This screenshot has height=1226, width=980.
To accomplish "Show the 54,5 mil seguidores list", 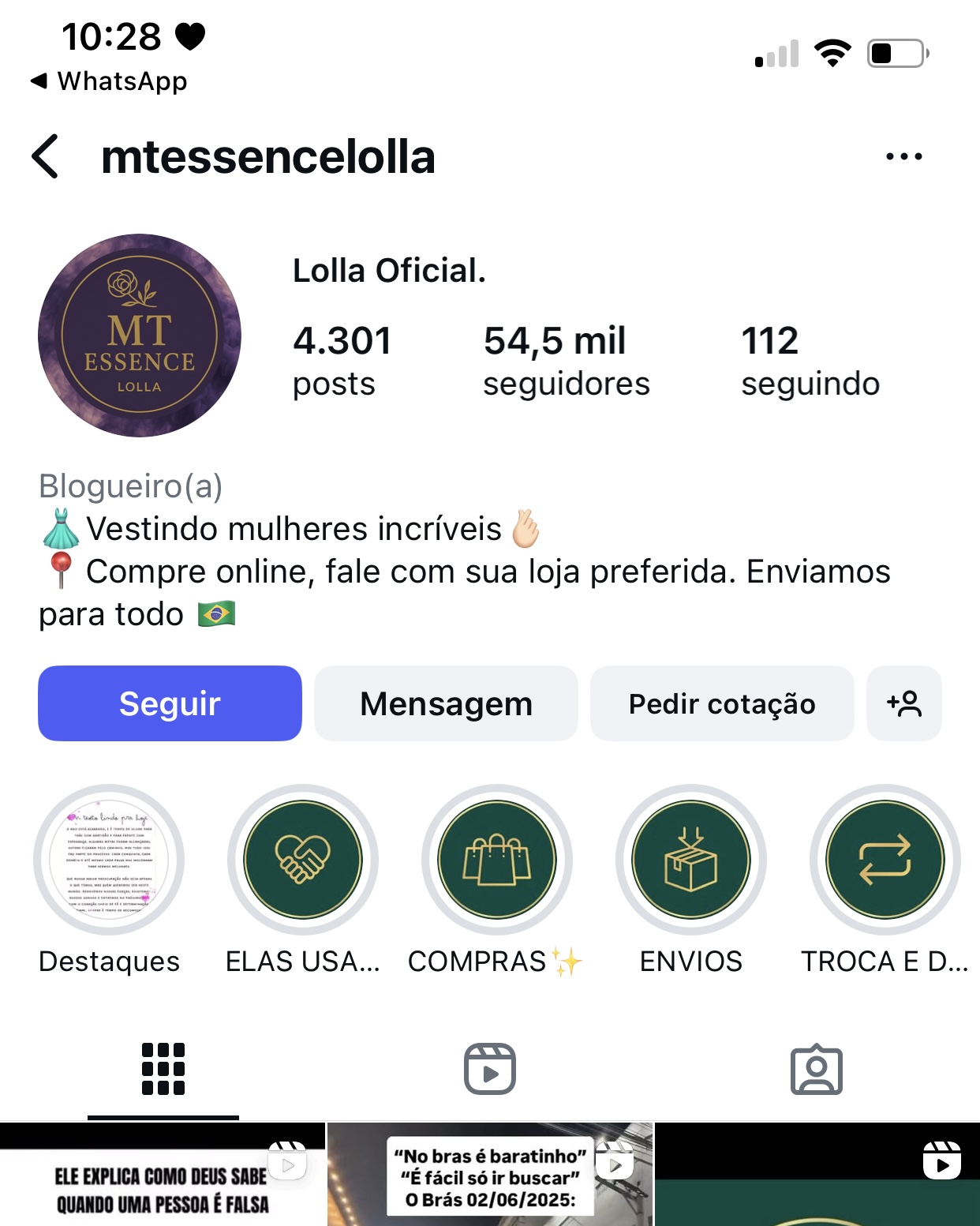I will pyautogui.click(x=566, y=360).
